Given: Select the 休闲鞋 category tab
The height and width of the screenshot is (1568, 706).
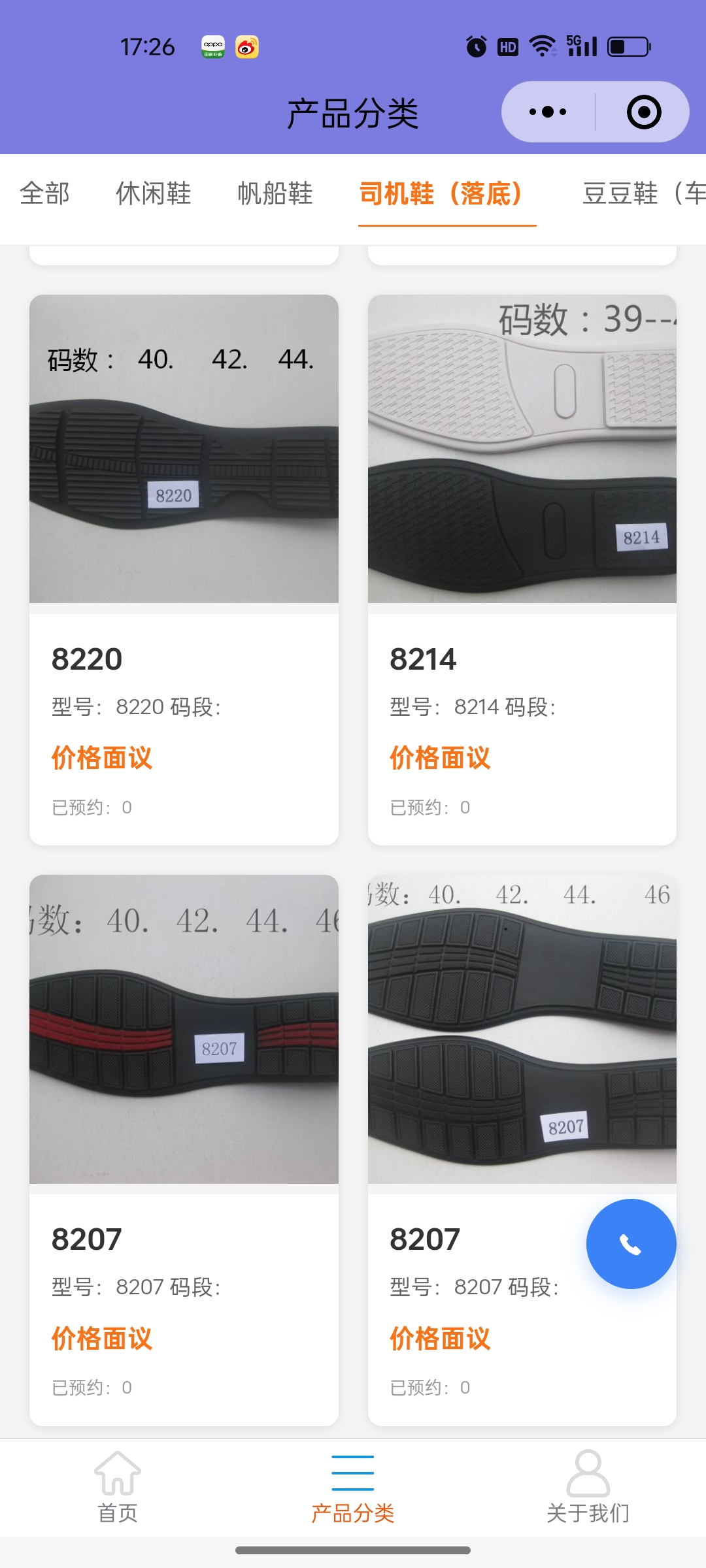Looking at the screenshot, I should click(154, 194).
